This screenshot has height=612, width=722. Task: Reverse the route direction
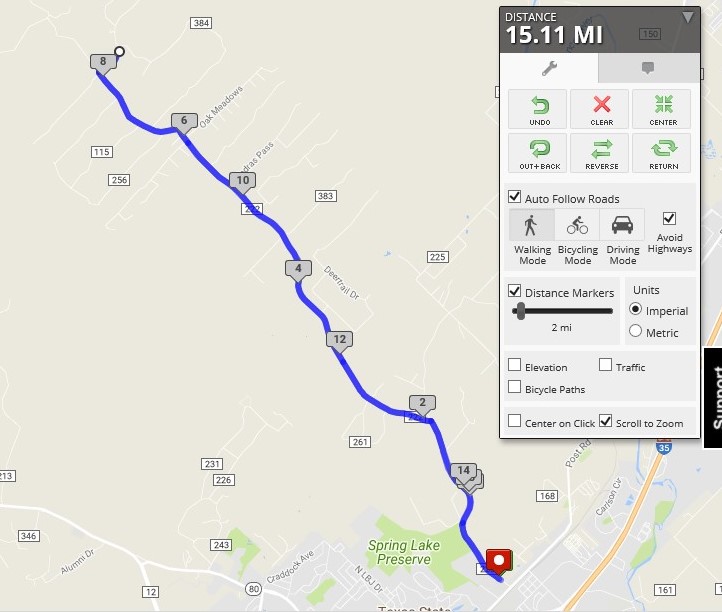pyautogui.click(x=601, y=153)
